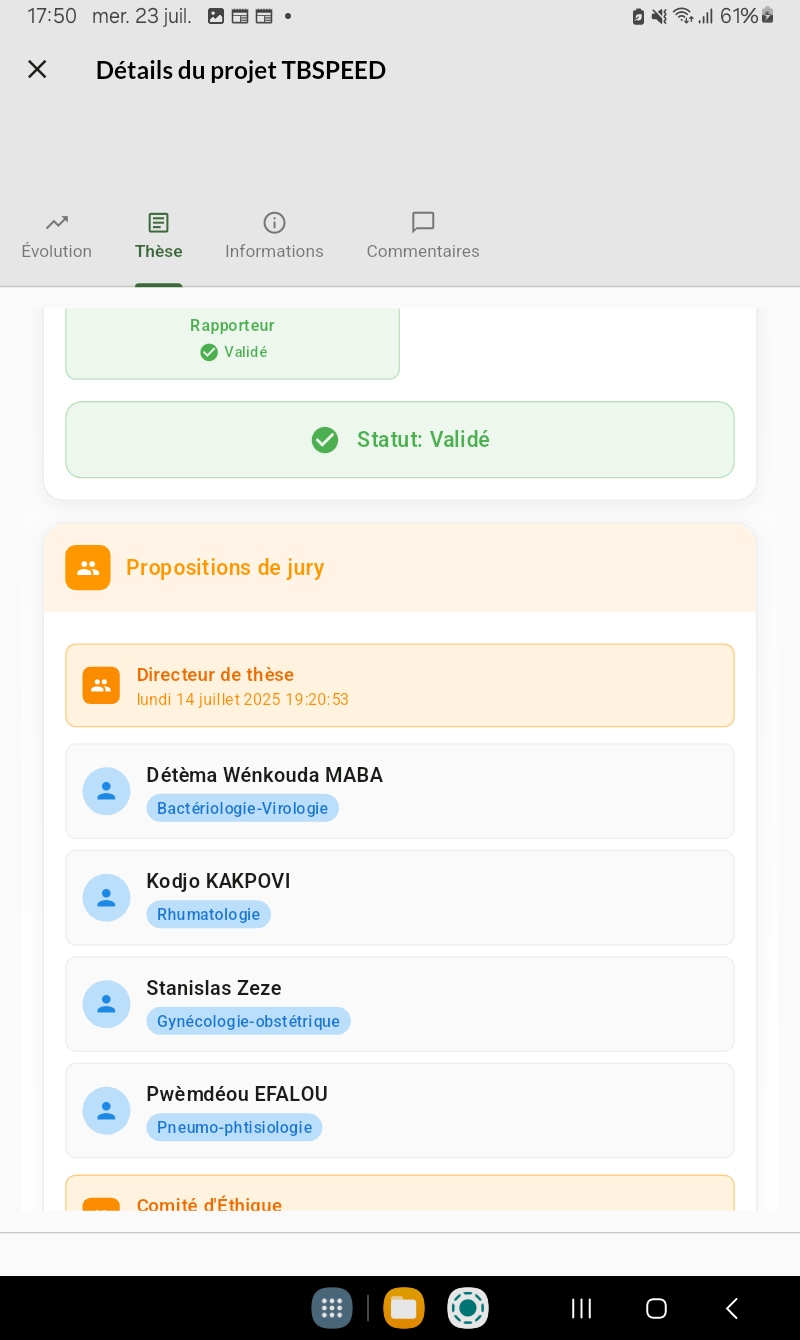
Task: Select jury member Kodjo KAKPOVI
Action: click(x=400, y=897)
